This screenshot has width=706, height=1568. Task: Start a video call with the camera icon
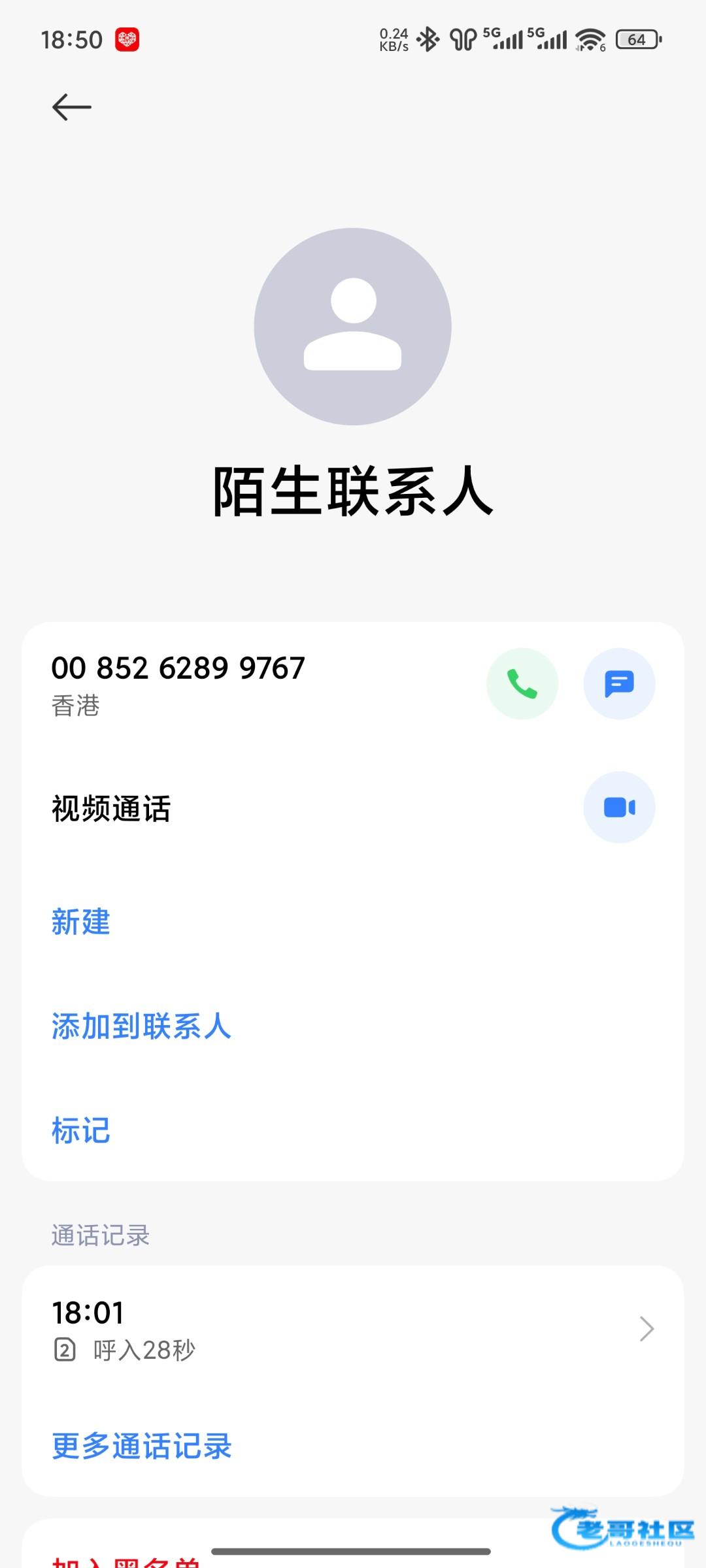click(x=619, y=808)
